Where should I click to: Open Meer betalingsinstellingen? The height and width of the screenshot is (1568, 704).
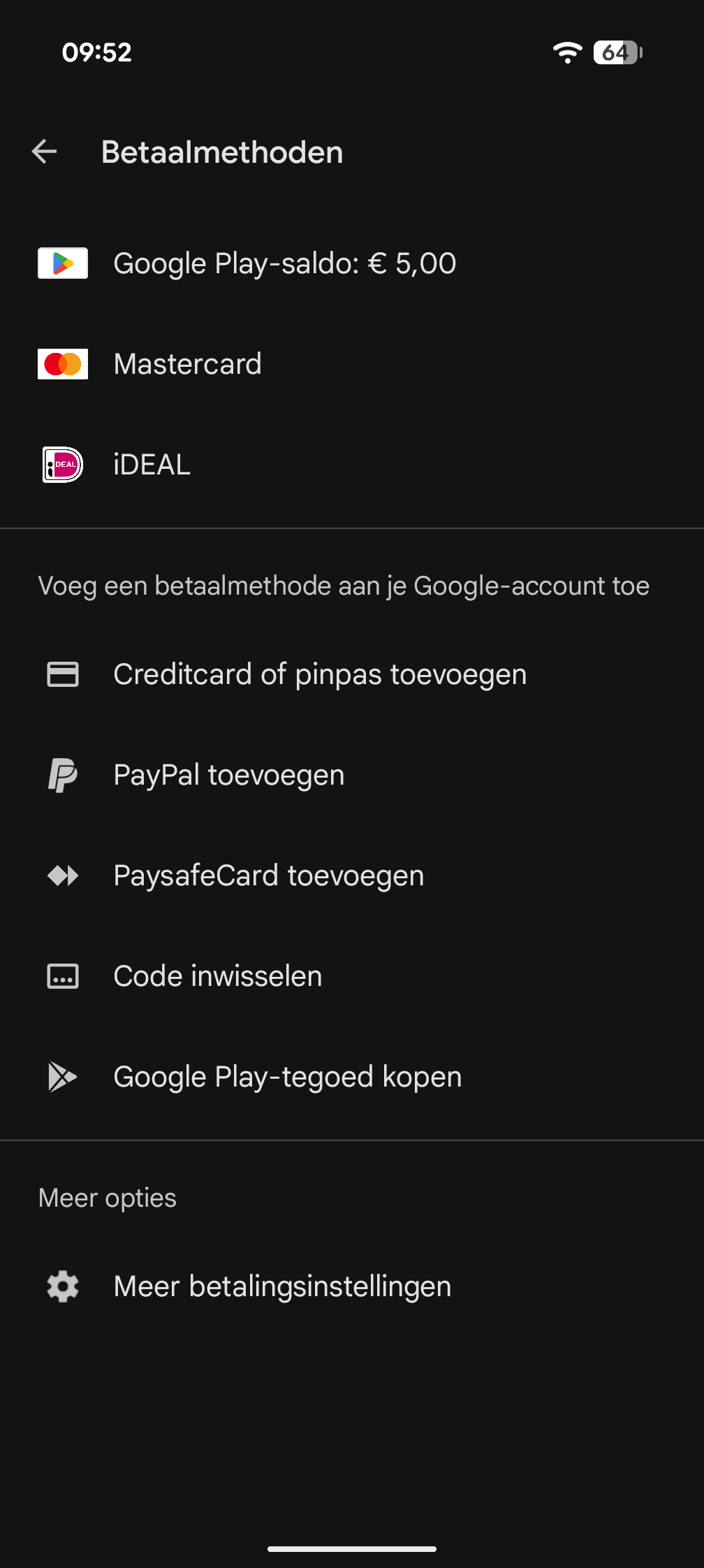click(x=282, y=1286)
